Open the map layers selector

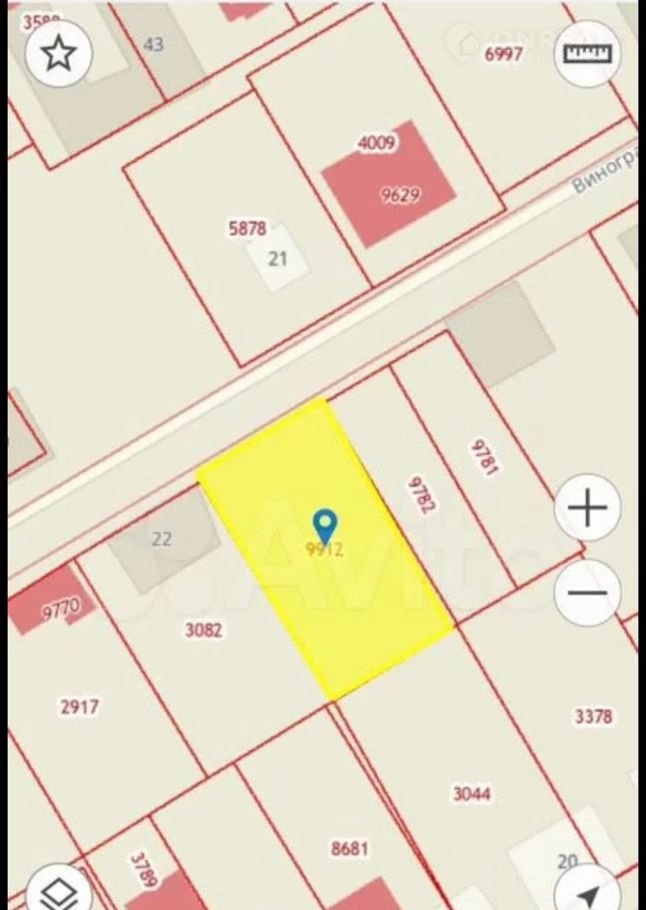(x=56, y=890)
